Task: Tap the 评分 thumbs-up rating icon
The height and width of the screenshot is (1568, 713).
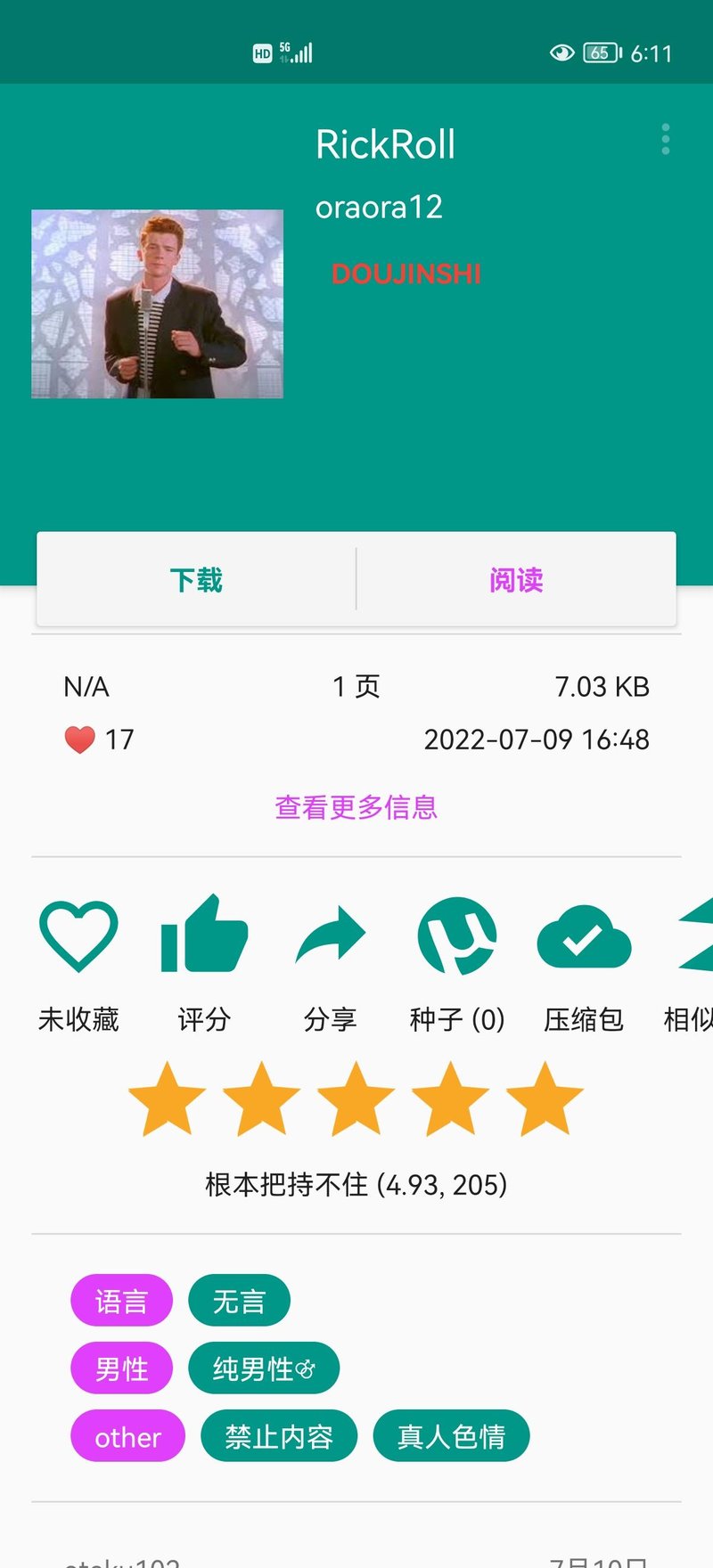Action: click(204, 964)
